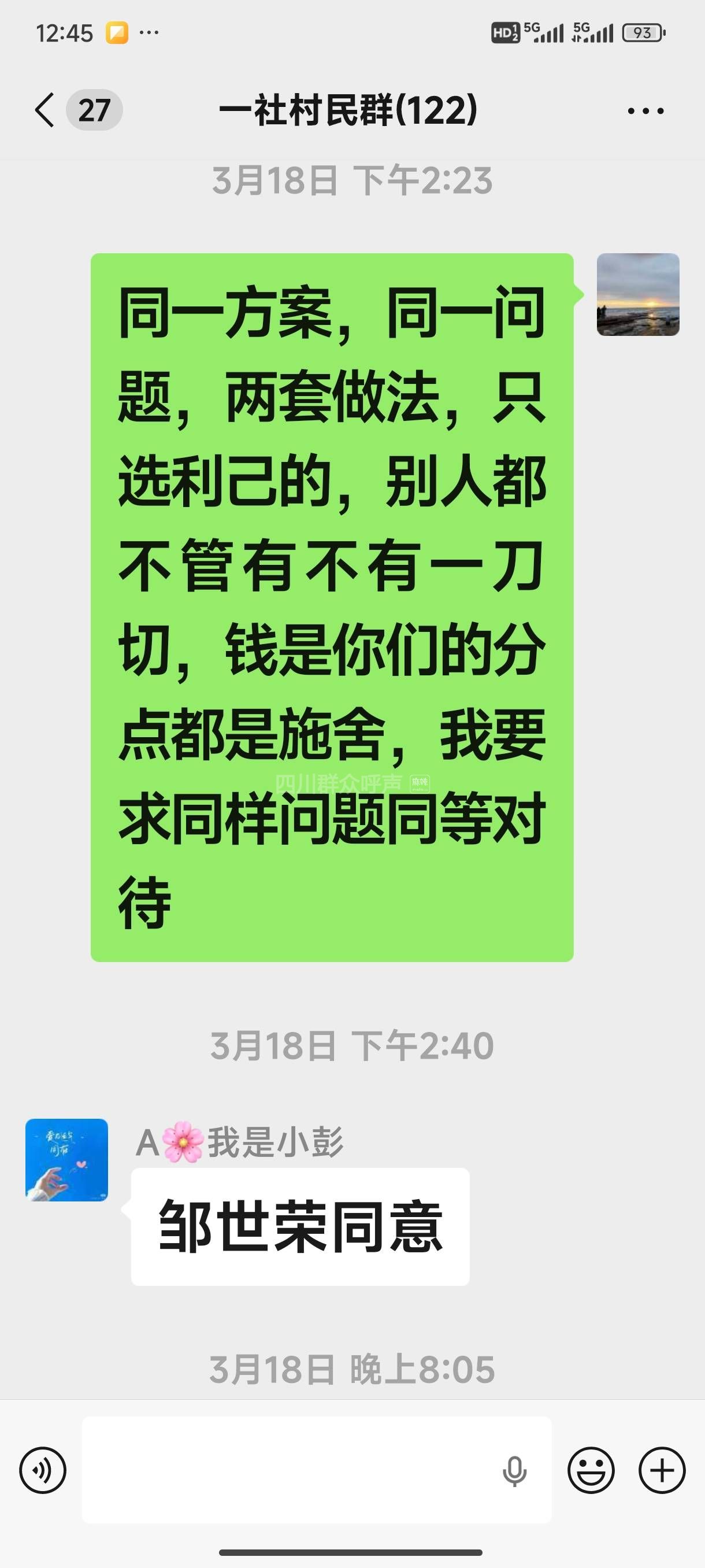Switch to voice message input
Screen dimensions: 705x1568
(x=43, y=1471)
